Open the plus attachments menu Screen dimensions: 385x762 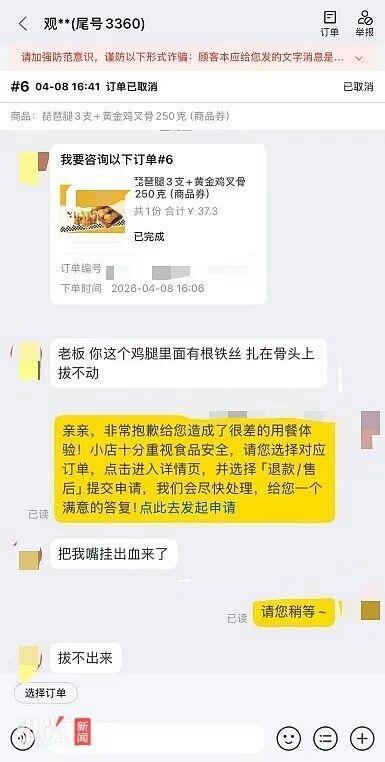click(x=362, y=739)
